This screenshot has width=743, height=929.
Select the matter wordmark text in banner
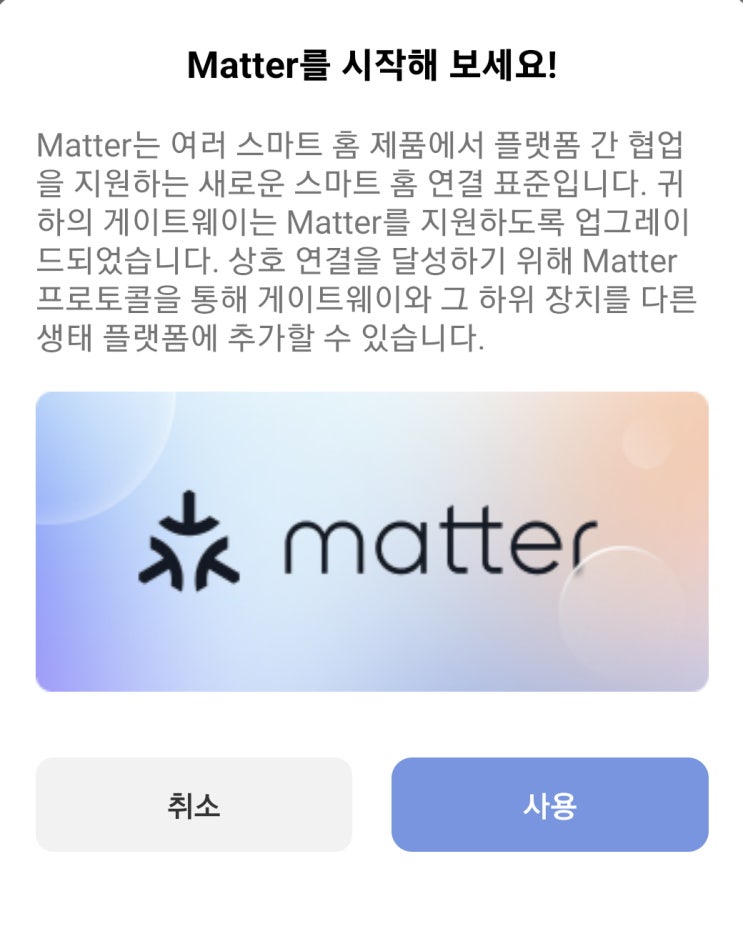440,545
